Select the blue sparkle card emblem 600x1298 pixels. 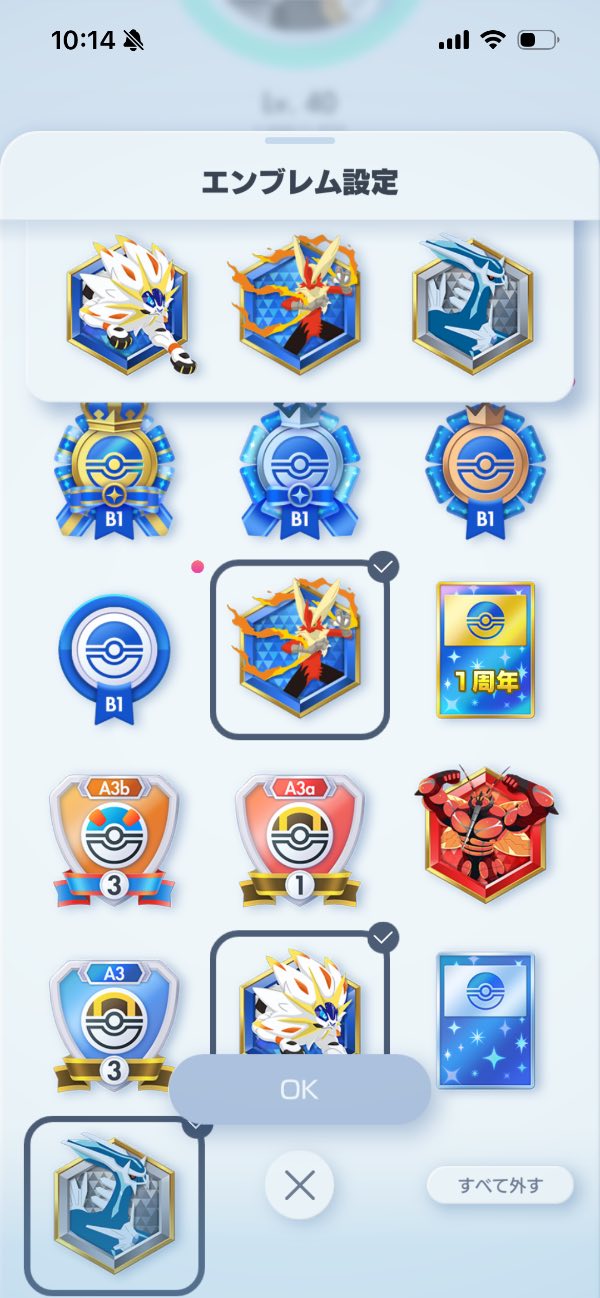pyautogui.click(x=485, y=1020)
